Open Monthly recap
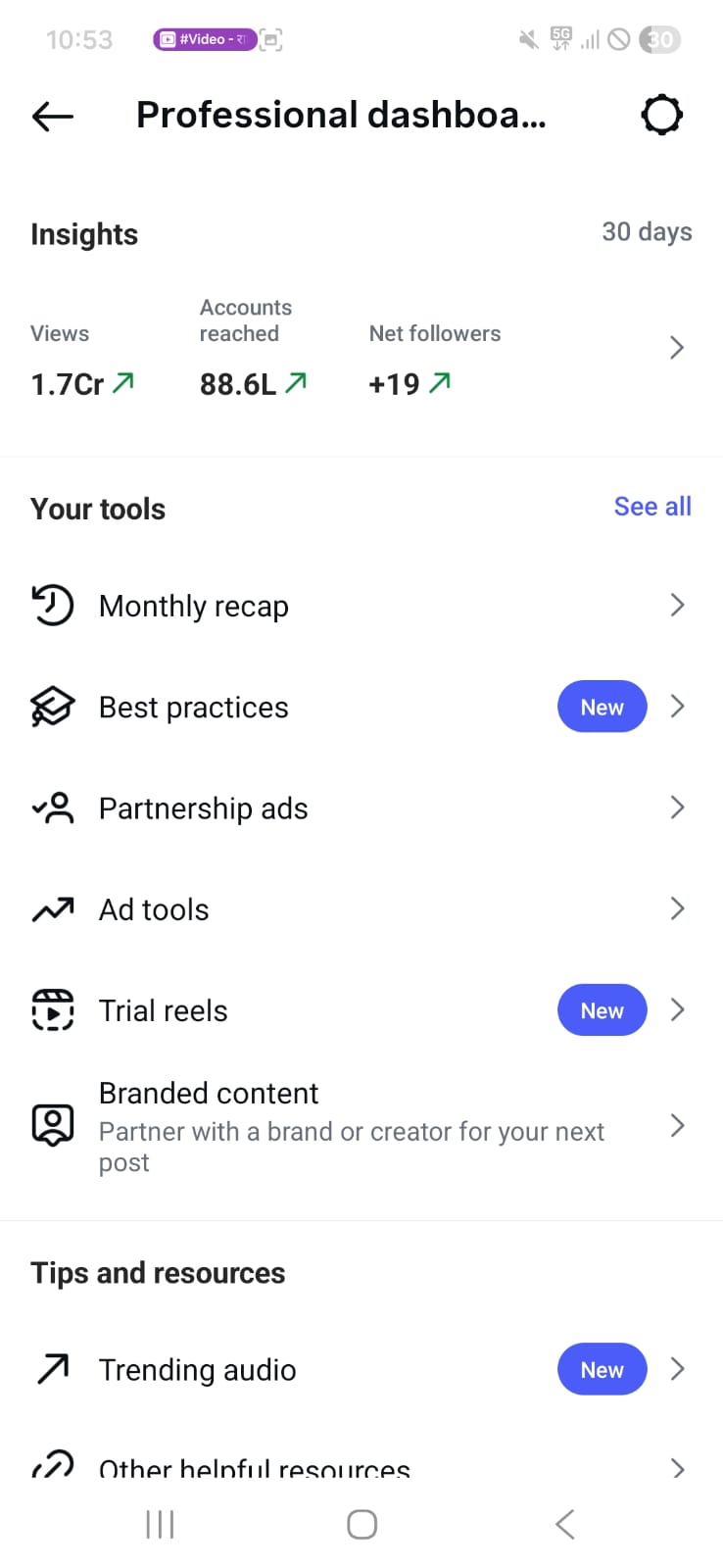 [x=194, y=606]
